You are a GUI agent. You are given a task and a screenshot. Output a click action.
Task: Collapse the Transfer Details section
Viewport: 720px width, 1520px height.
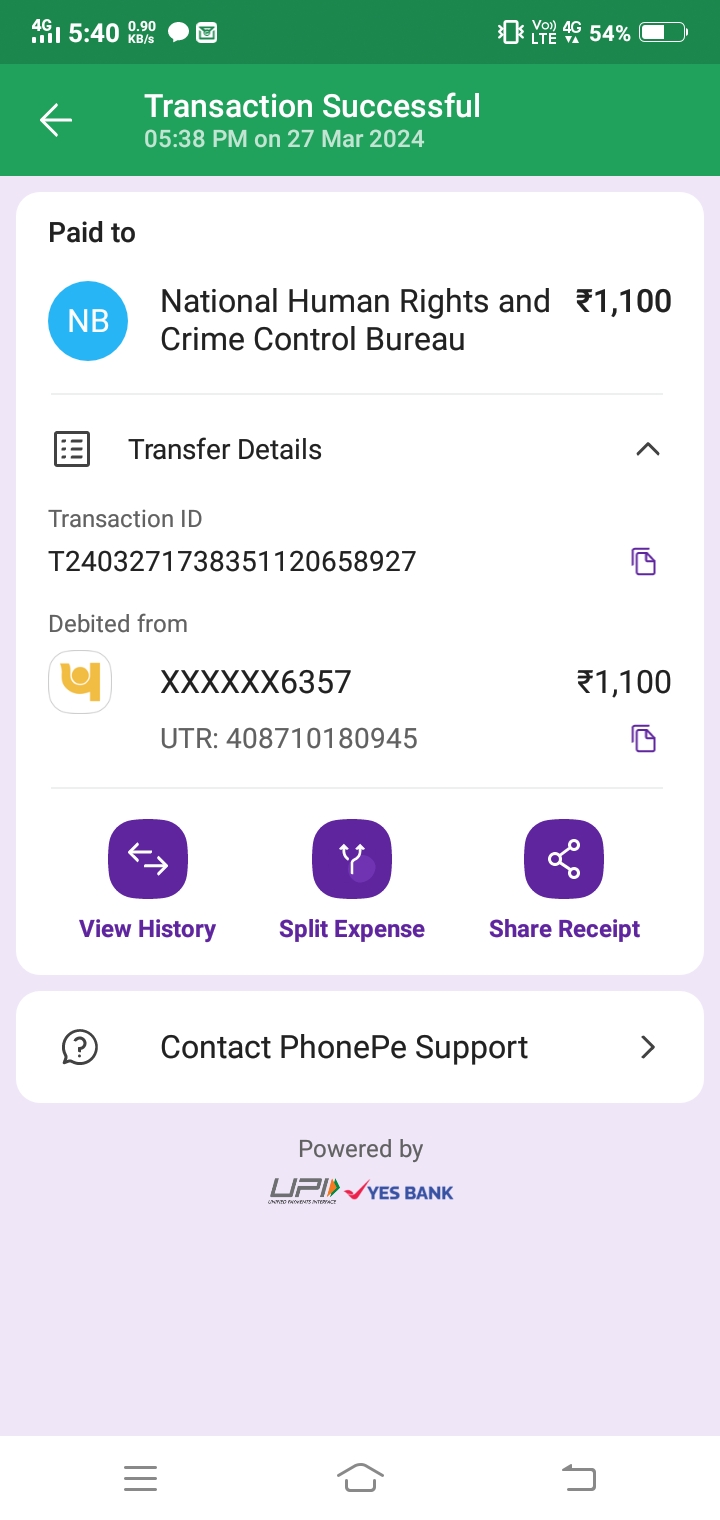(x=647, y=450)
